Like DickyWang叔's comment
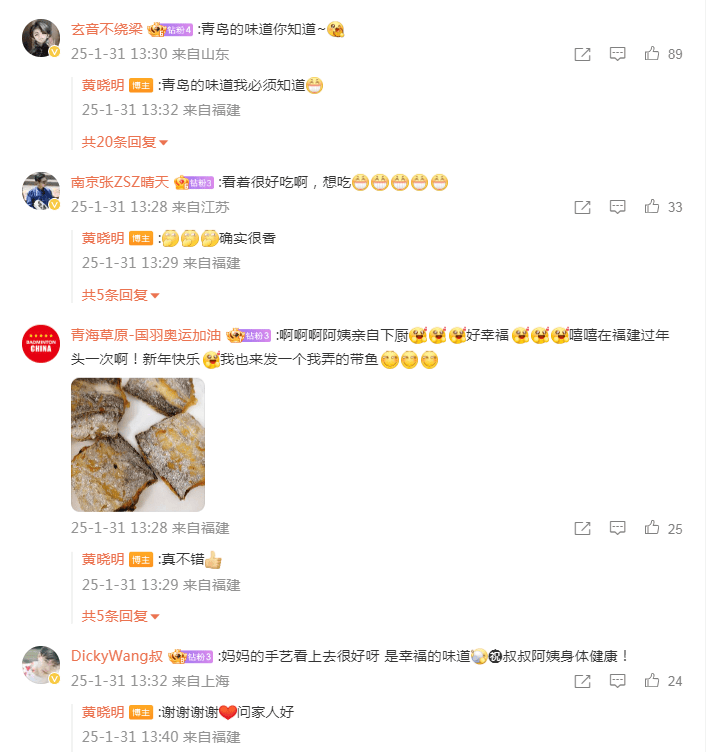 [x=652, y=681]
